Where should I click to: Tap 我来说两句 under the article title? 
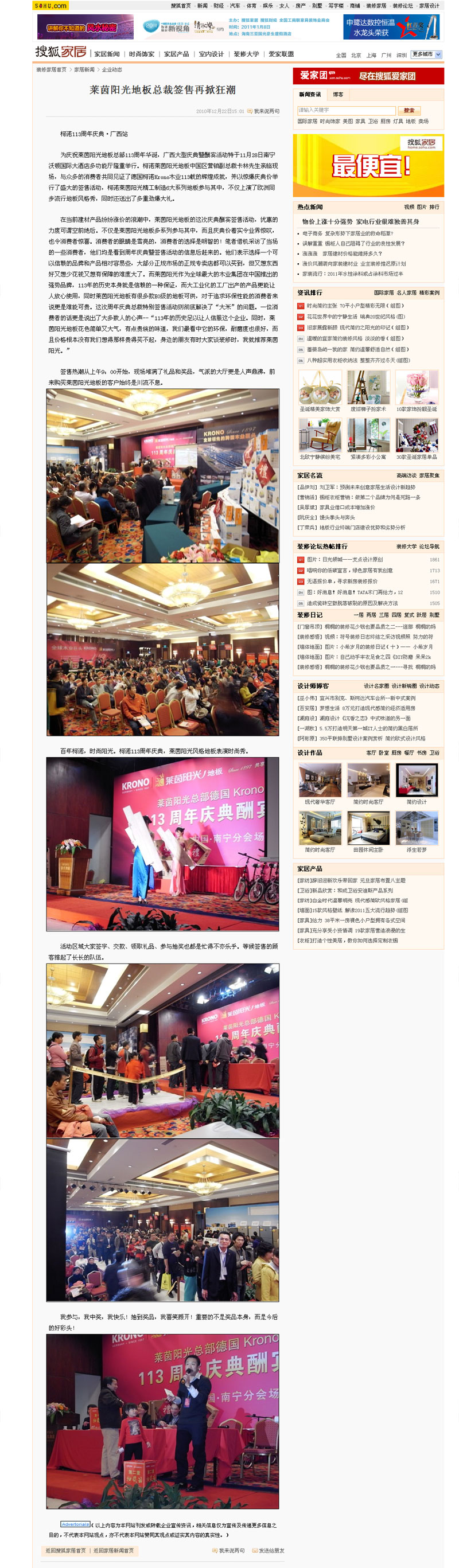[x=266, y=111]
